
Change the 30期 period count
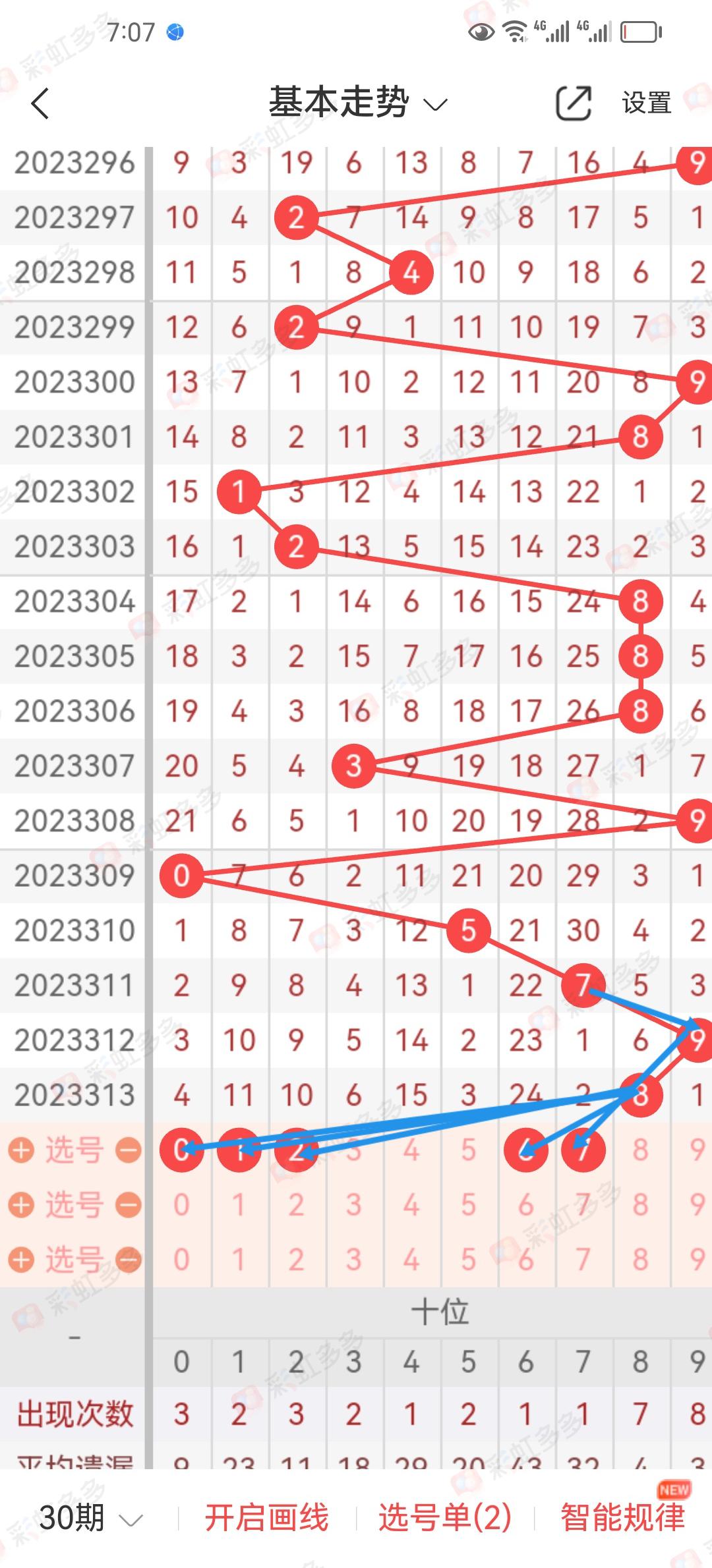(x=90, y=1518)
